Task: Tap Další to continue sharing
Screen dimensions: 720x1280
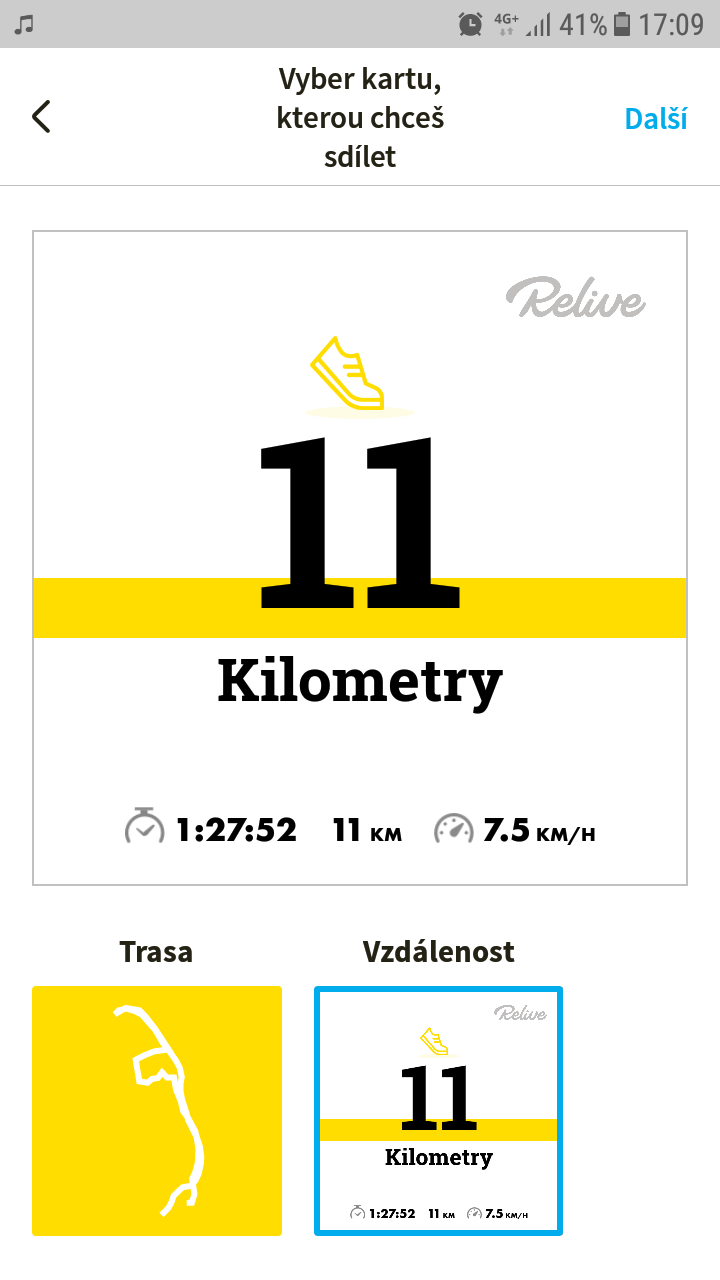Action: pos(656,118)
